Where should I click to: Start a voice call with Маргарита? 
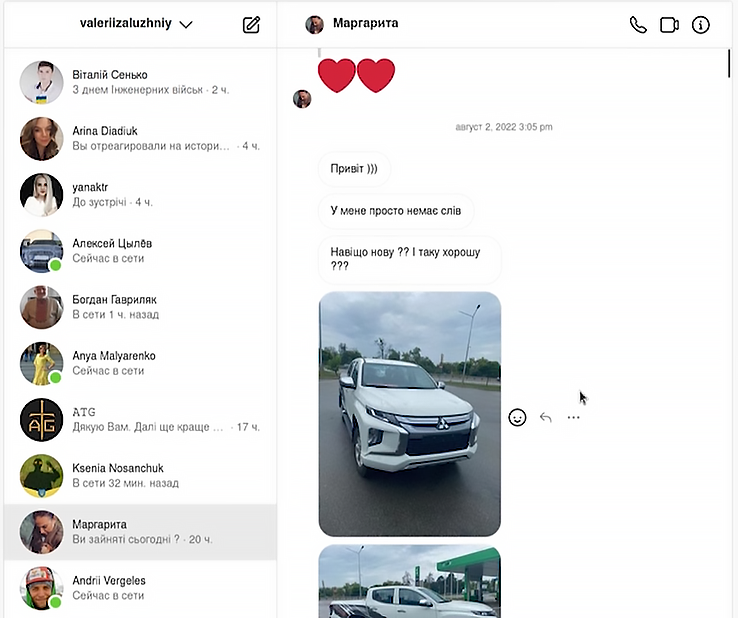638,25
